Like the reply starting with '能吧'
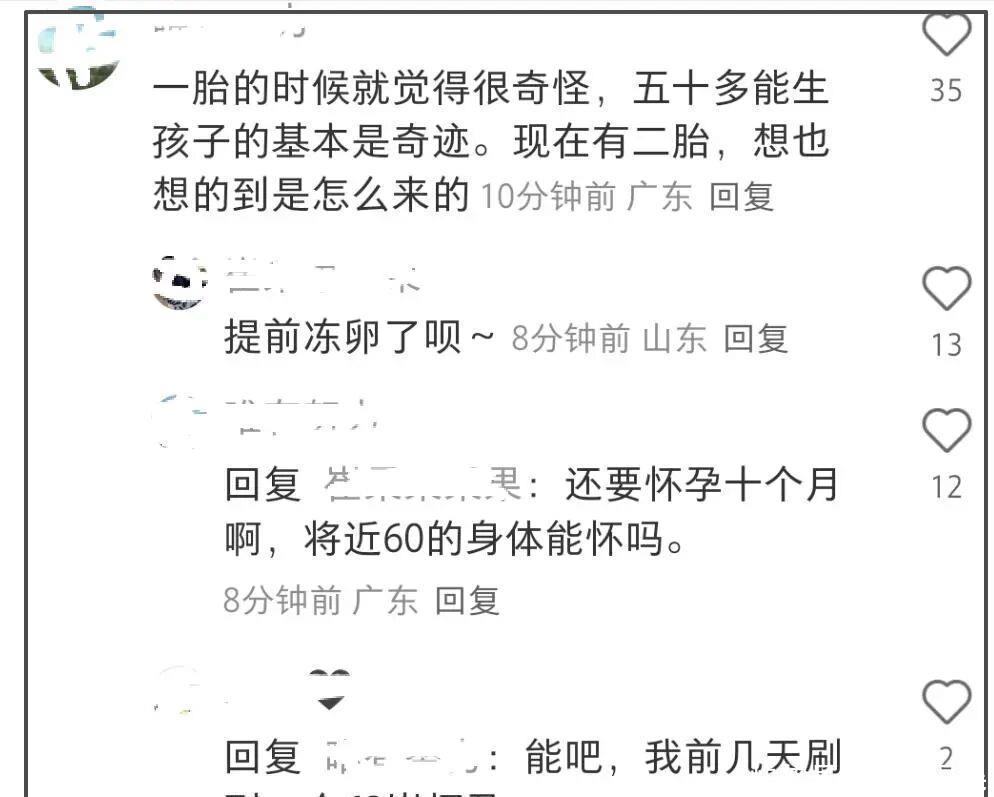Viewport: 994px width, 797px height. tap(945, 702)
